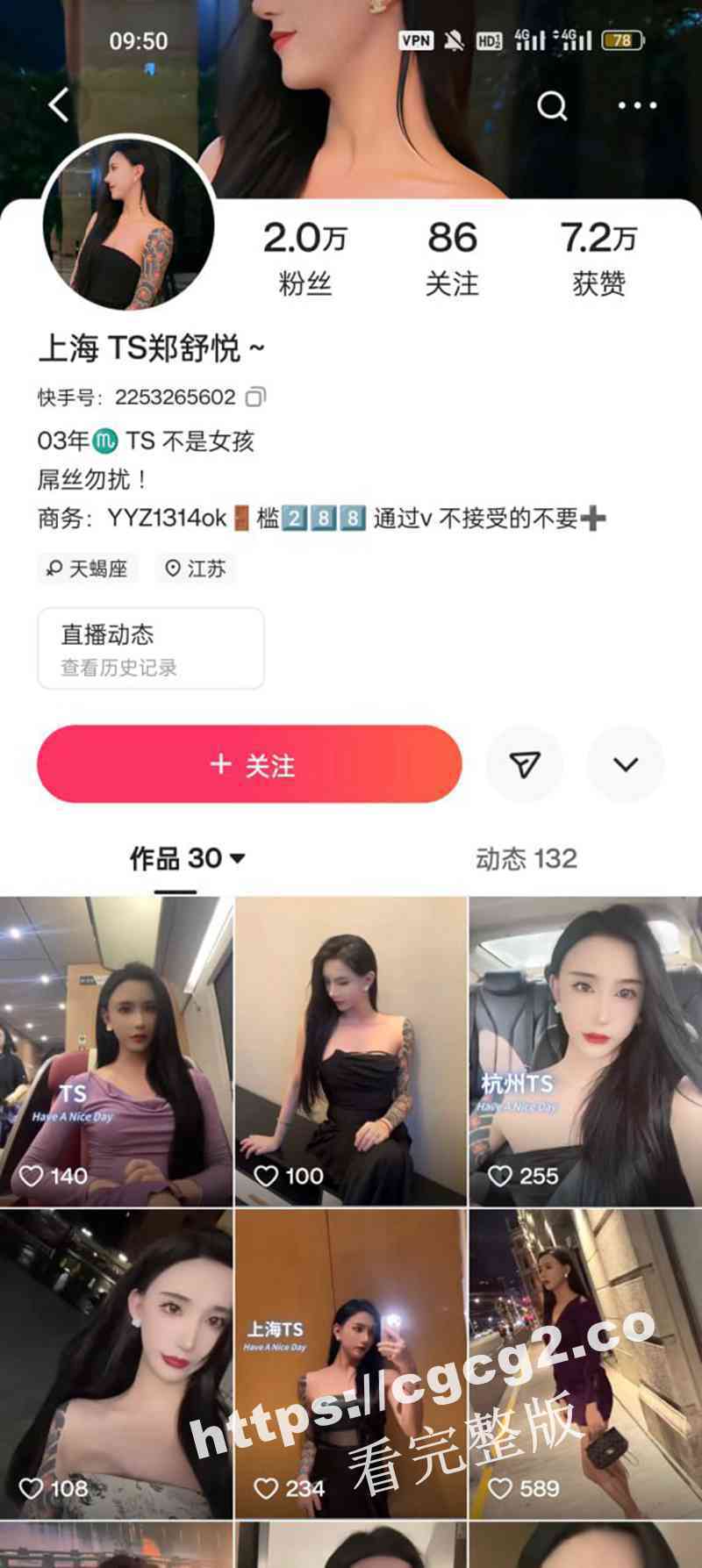Click the back arrow at top left
Image resolution: width=702 pixels, height=1568 pixels.
56,104
